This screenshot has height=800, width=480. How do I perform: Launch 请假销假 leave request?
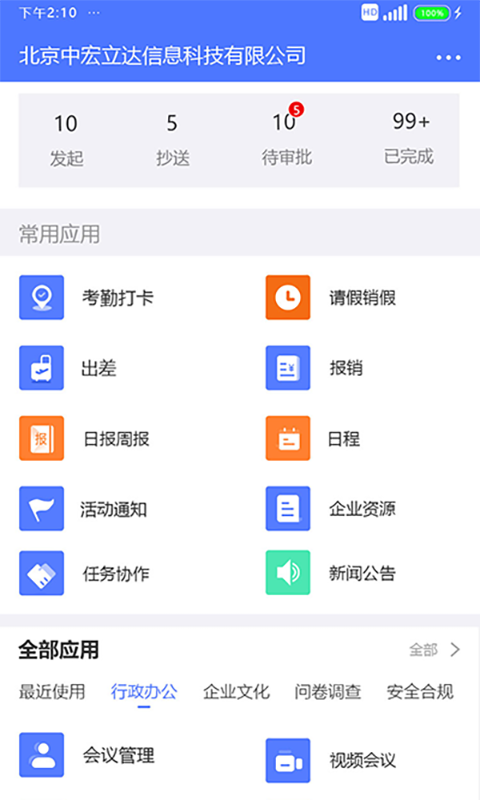pyautogui.click(x=331, y=297)
